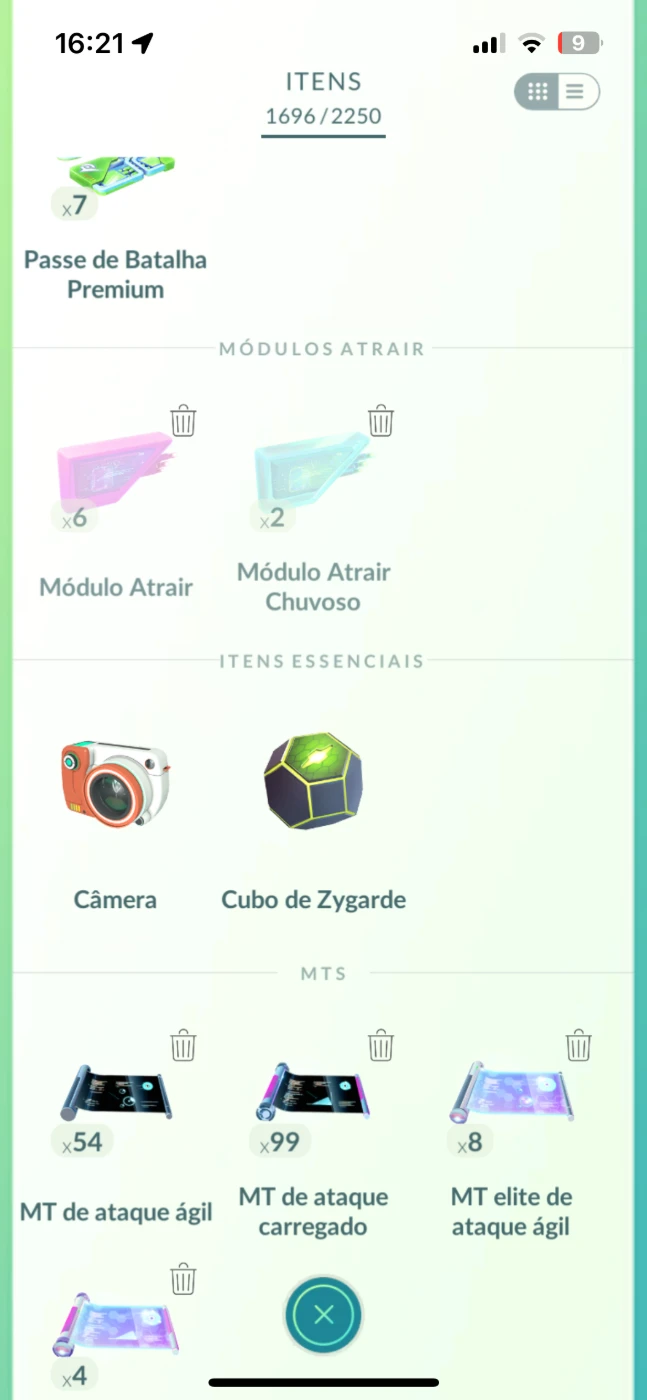Delete MT de ataque ágil via trash icon

[183, 1045]
